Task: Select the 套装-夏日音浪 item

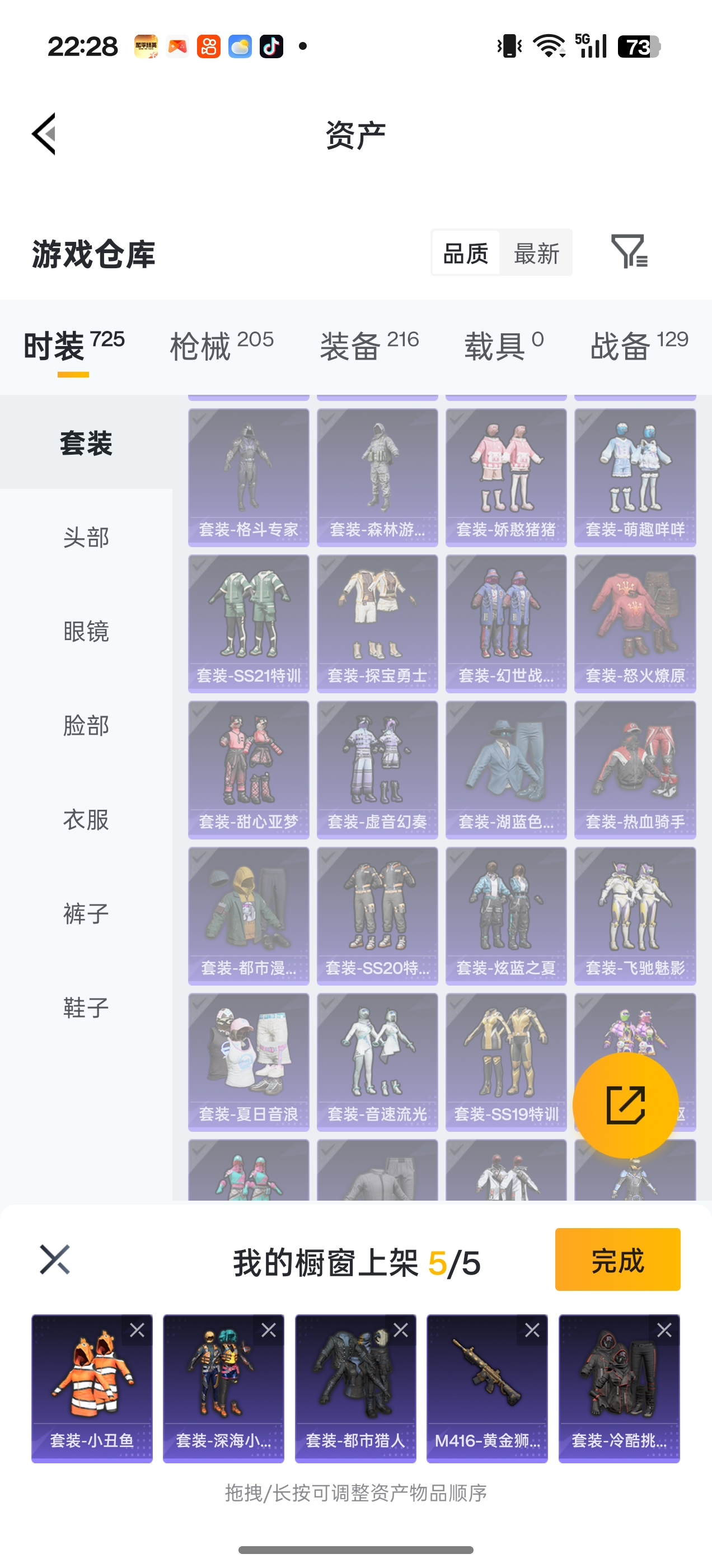Action: 249,1062
